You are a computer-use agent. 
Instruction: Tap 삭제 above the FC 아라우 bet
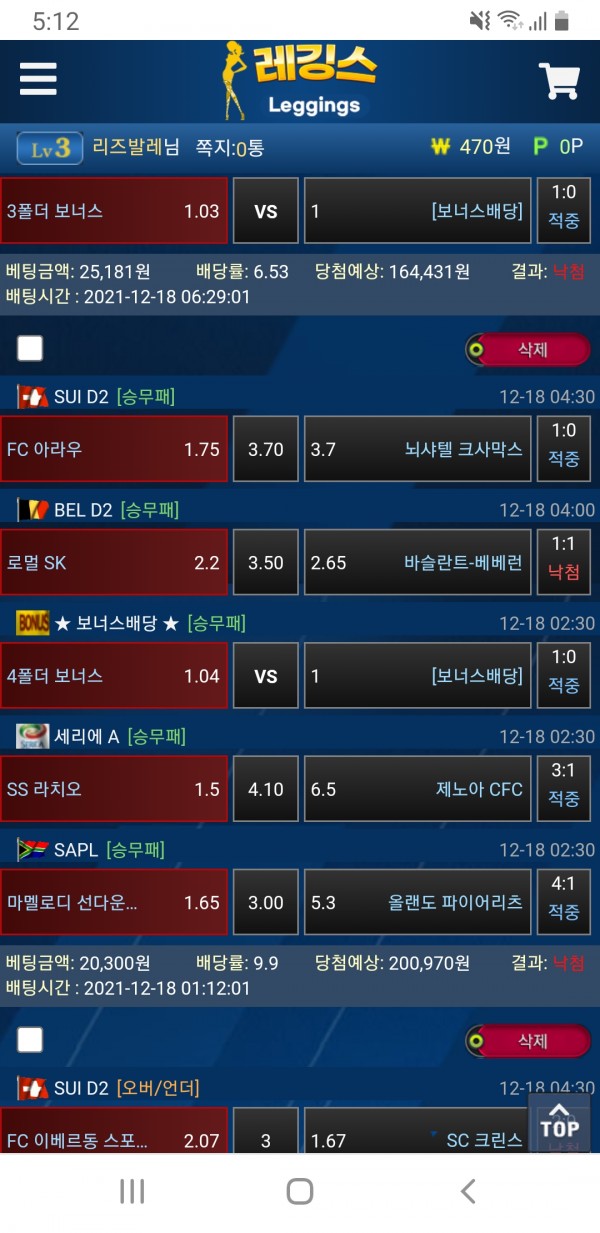pos(529,350)
